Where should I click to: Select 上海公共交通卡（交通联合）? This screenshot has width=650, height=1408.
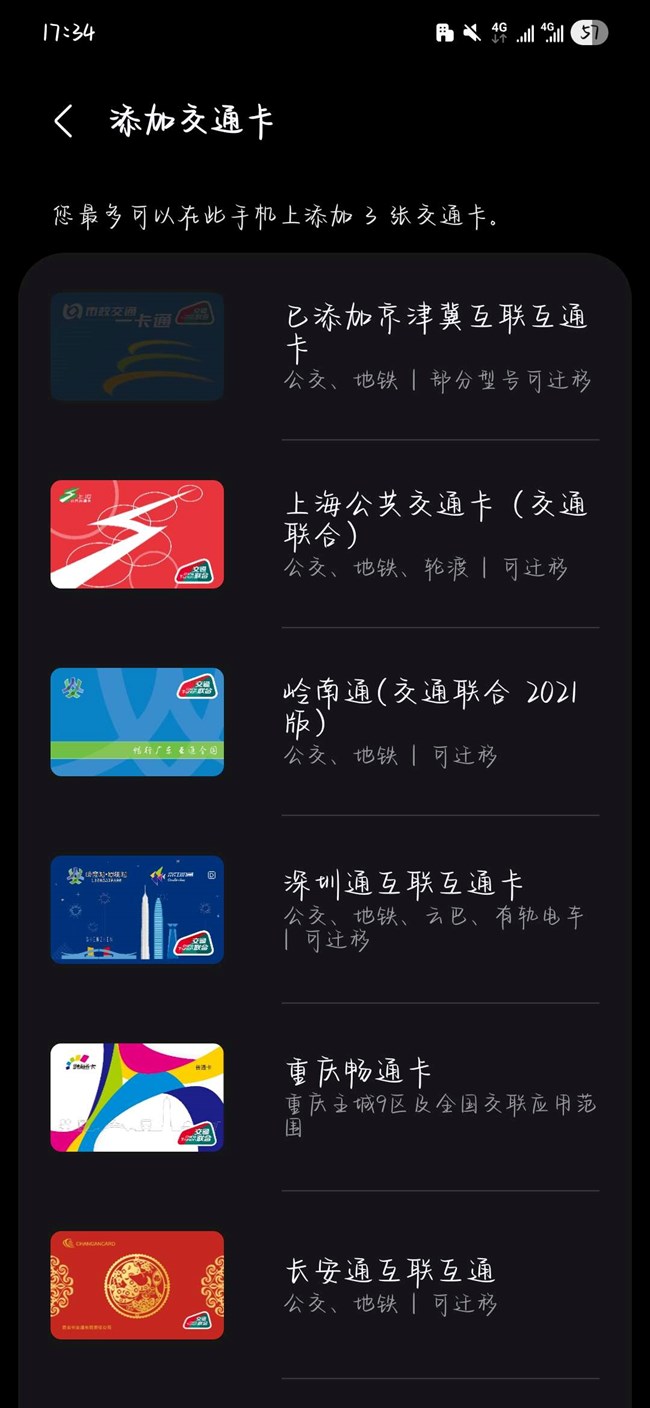pyautogui.click(x=325, y=534)
